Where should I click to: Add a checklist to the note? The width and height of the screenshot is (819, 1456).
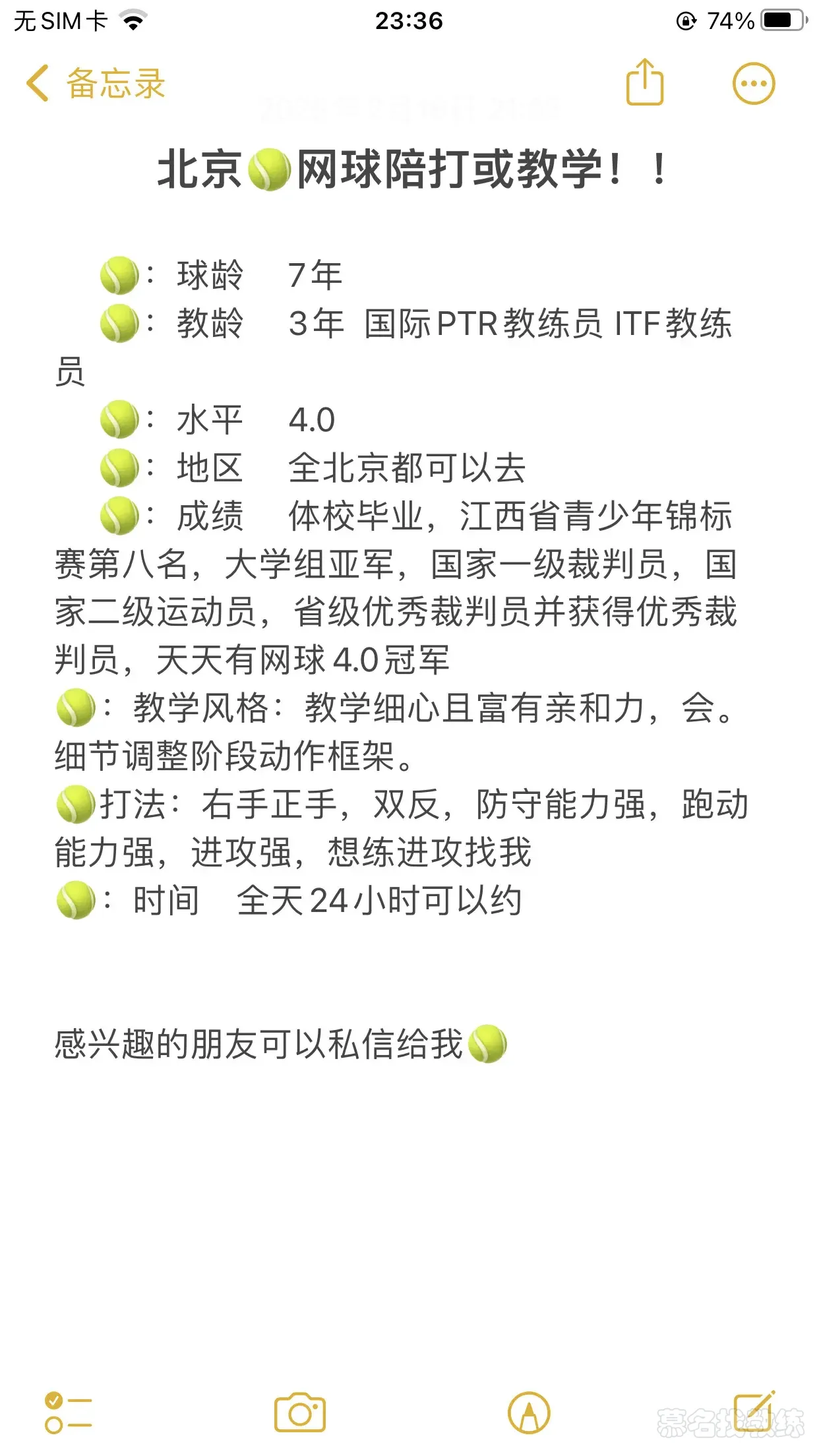[x=68, y=1413]
